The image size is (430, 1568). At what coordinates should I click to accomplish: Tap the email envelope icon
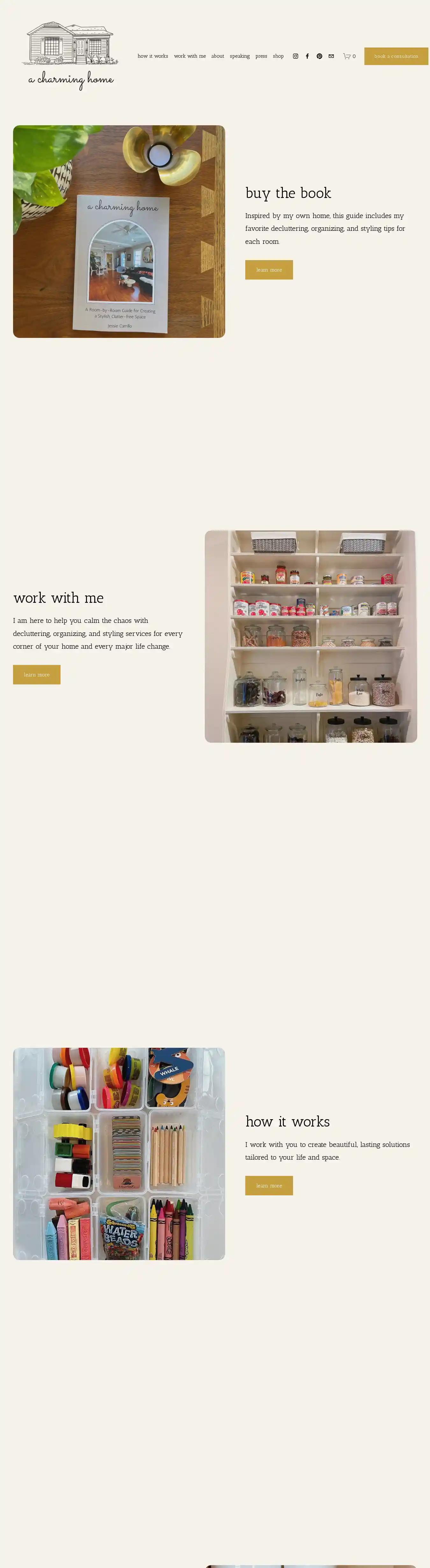pos(331,56)
